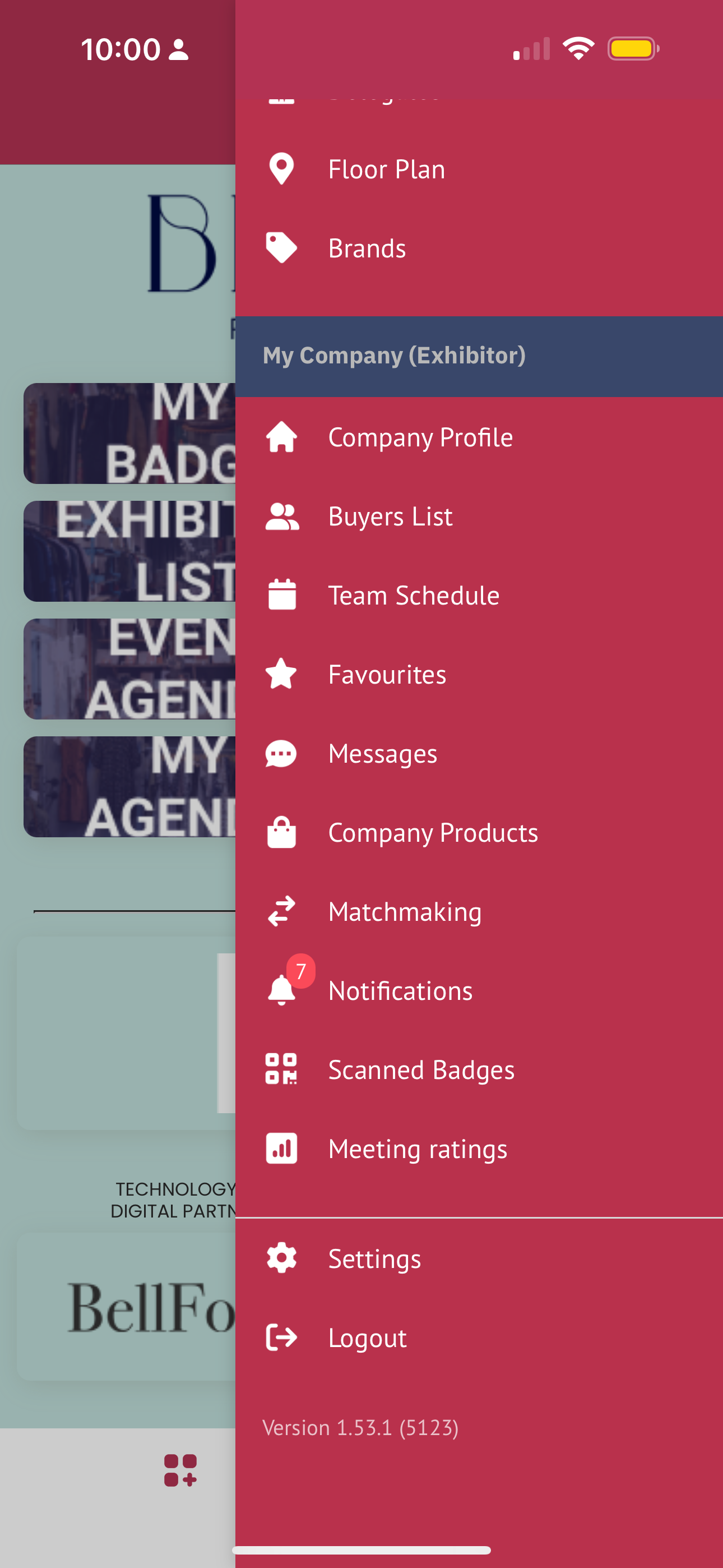
Task: Open Meeting ratings
Action: click(418, 1149)
